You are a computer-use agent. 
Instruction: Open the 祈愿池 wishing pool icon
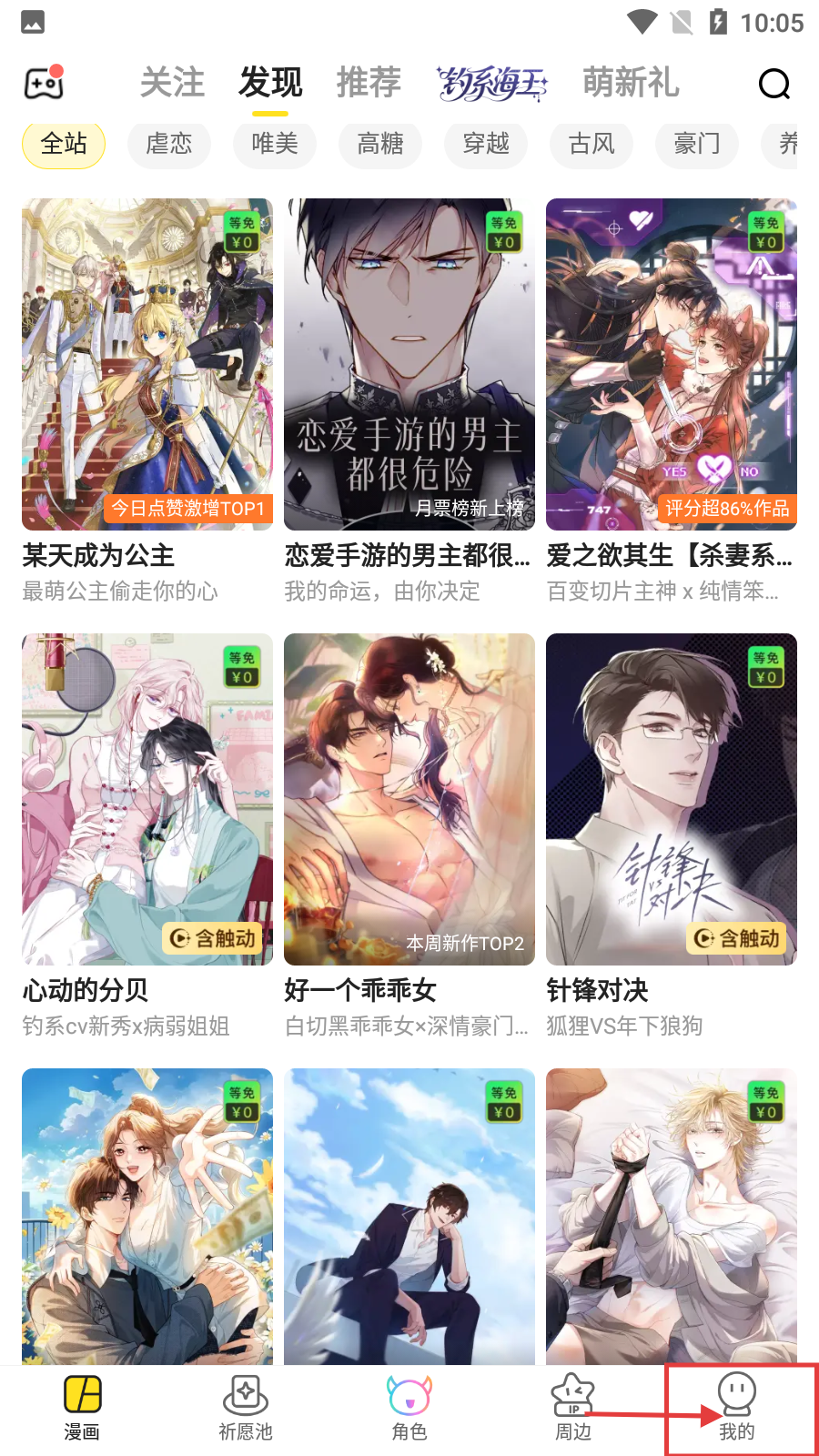pos(246,1406)
